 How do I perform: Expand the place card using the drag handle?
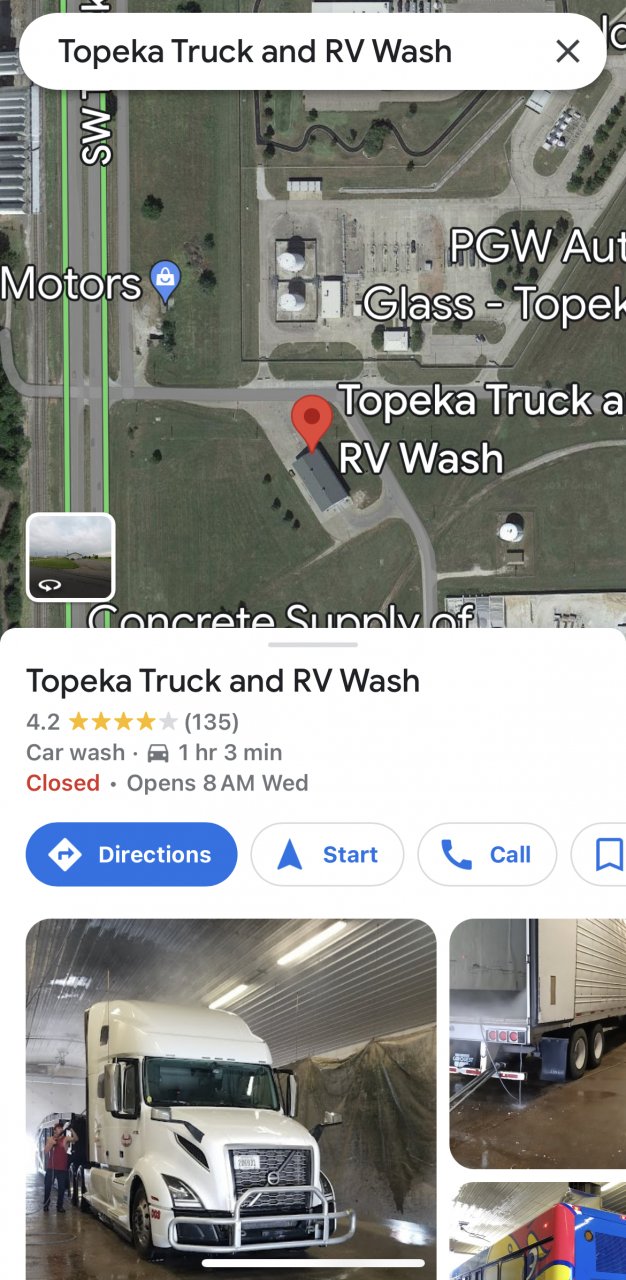(x=313, y=644)
